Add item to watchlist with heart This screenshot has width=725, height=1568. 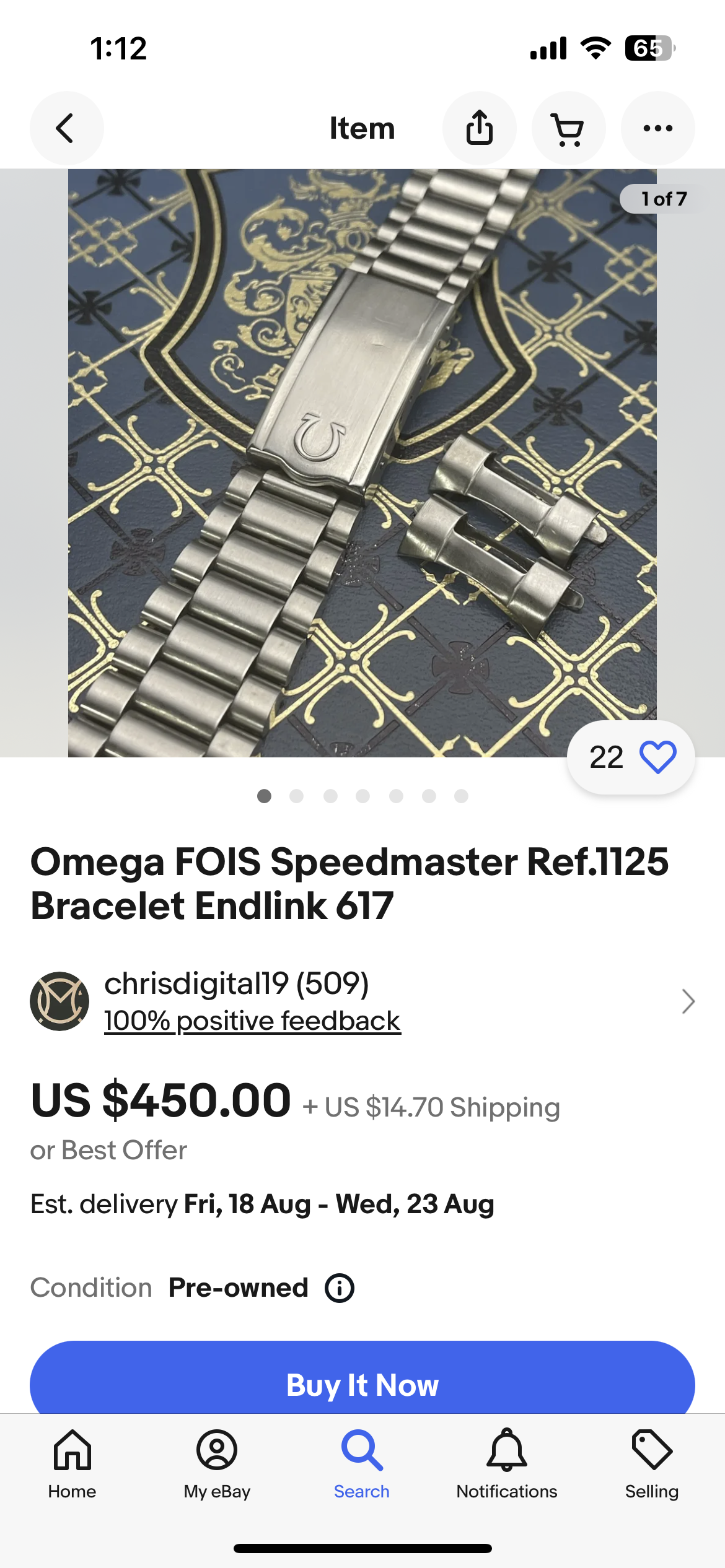(x=657, y=757)
